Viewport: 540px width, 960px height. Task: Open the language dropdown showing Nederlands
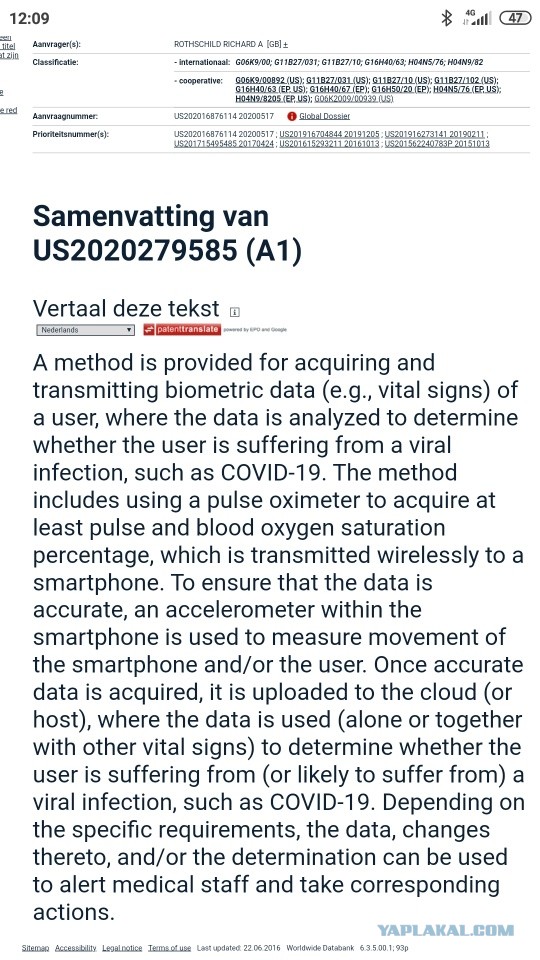pyautogui.click(x=86, y=330)
